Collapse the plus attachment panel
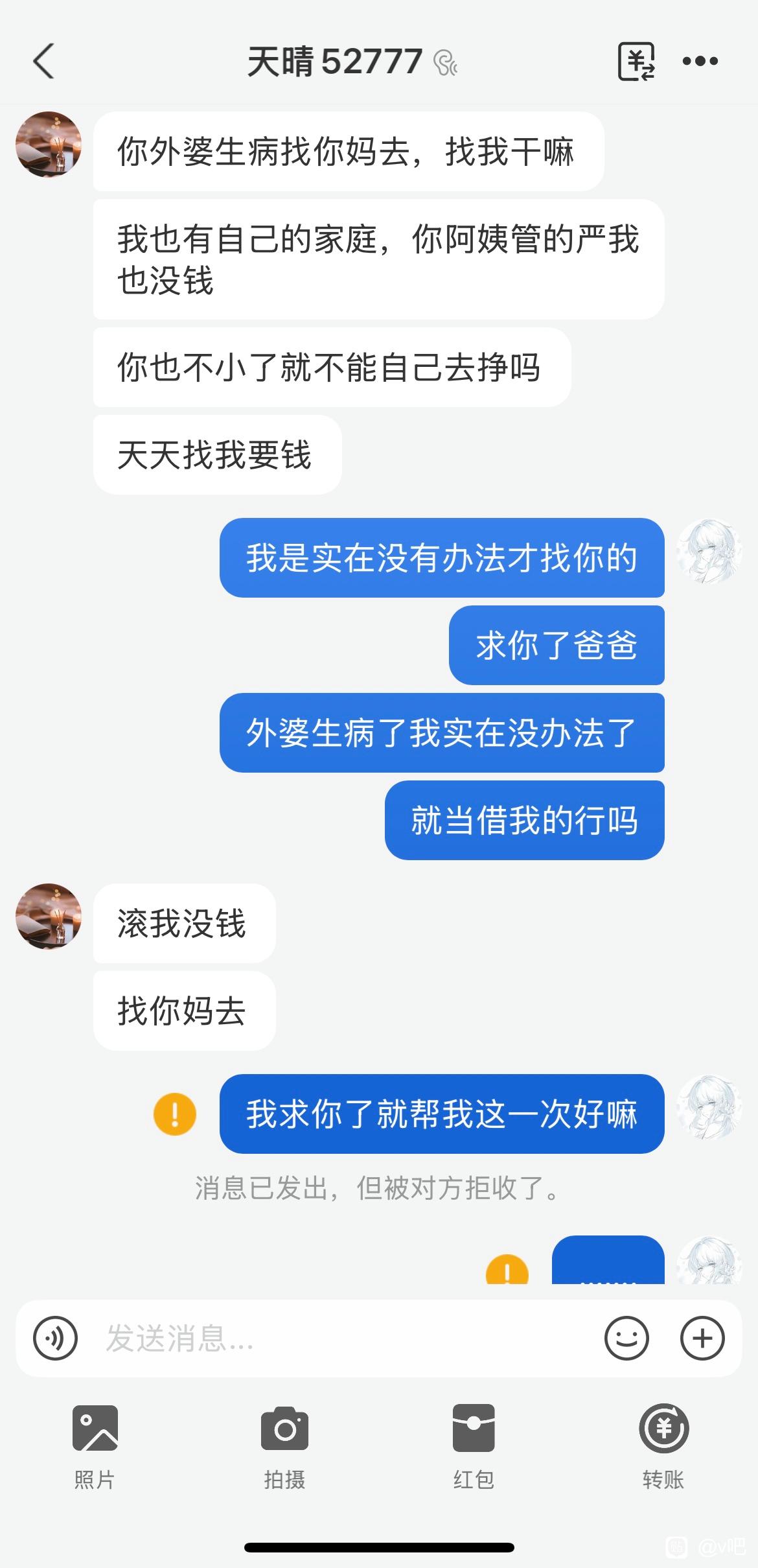 (702, 1339)
